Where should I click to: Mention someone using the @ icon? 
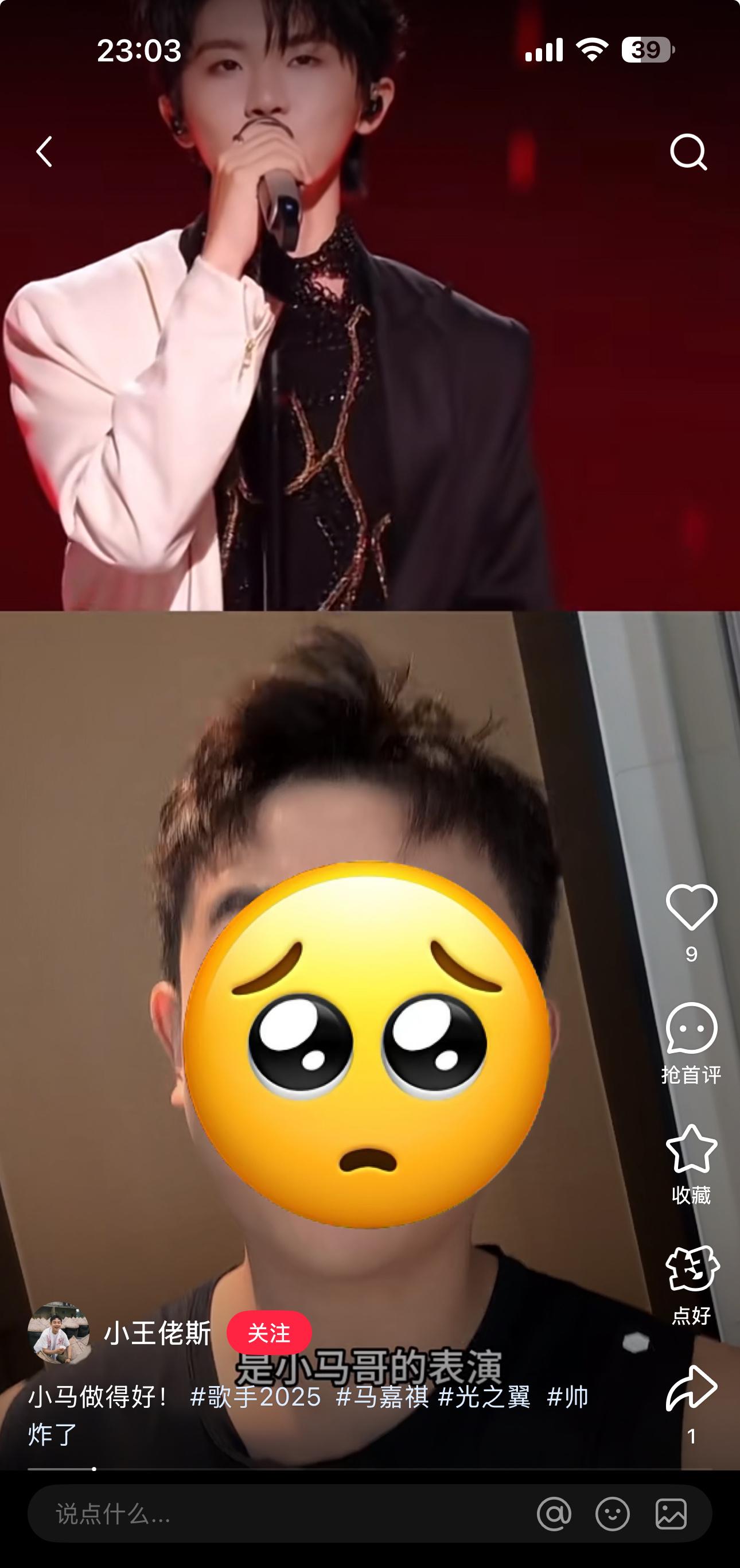tap(554, 1513)
